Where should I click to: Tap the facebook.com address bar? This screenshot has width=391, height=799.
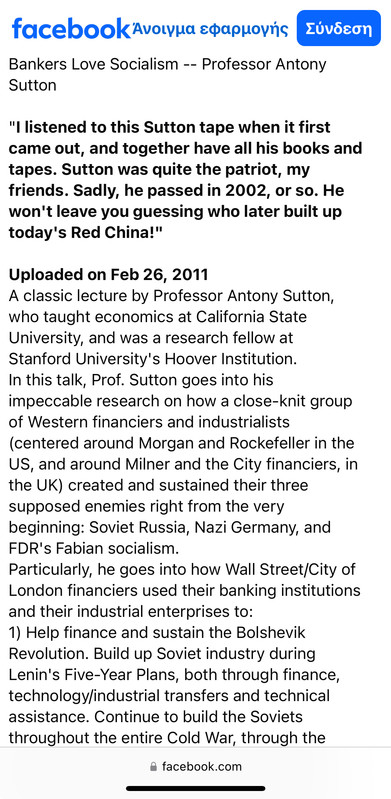click(x=196, y=766)
